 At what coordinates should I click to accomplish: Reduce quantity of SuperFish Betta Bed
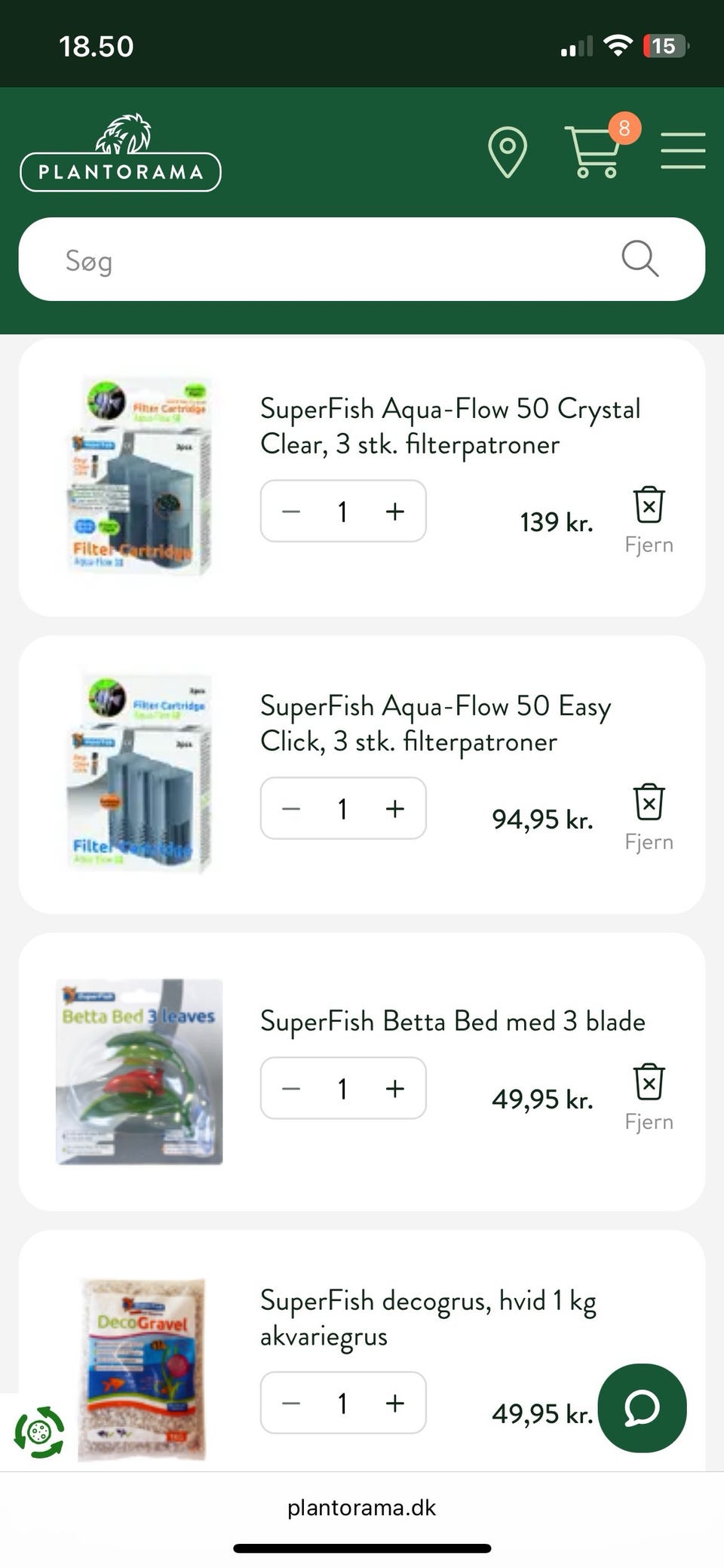tap(291, 1089)
